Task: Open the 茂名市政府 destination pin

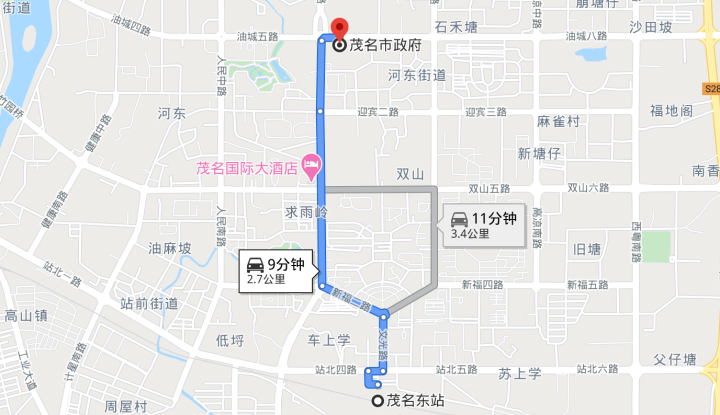Action: [x=338, y=30]
